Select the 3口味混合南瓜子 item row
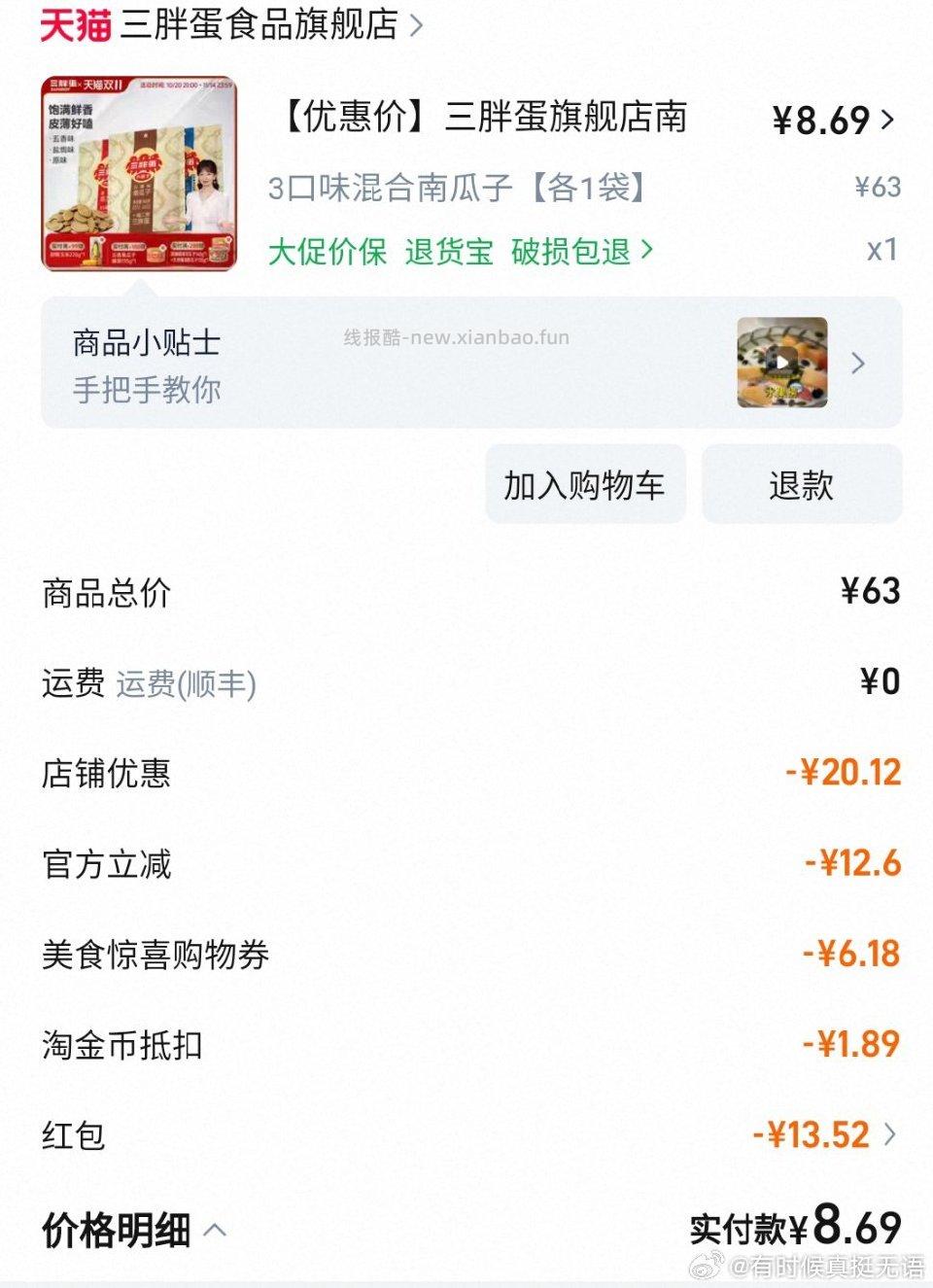This screenshot has height=1288, width=933. tap(457, 188)
